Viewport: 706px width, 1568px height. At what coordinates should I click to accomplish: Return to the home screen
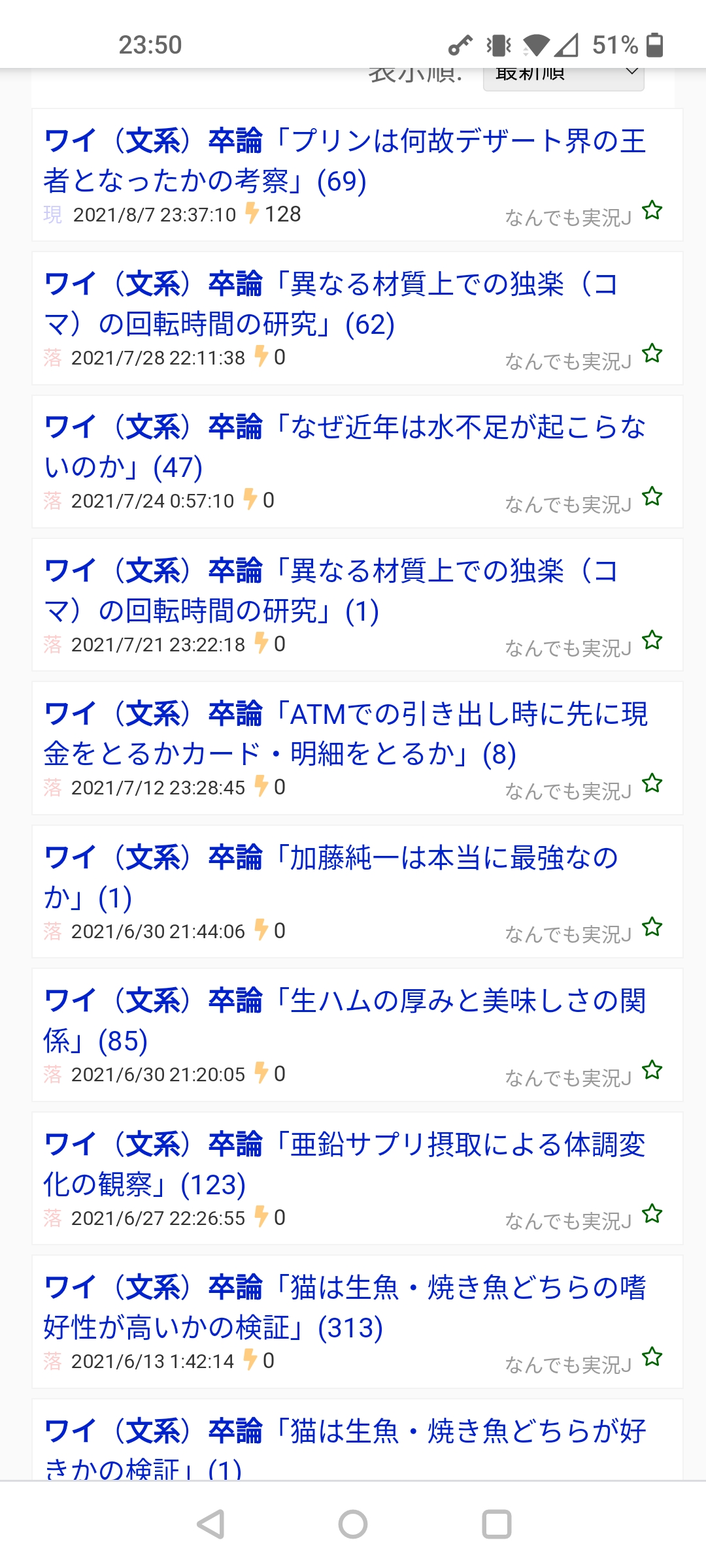pos(353,1524)
